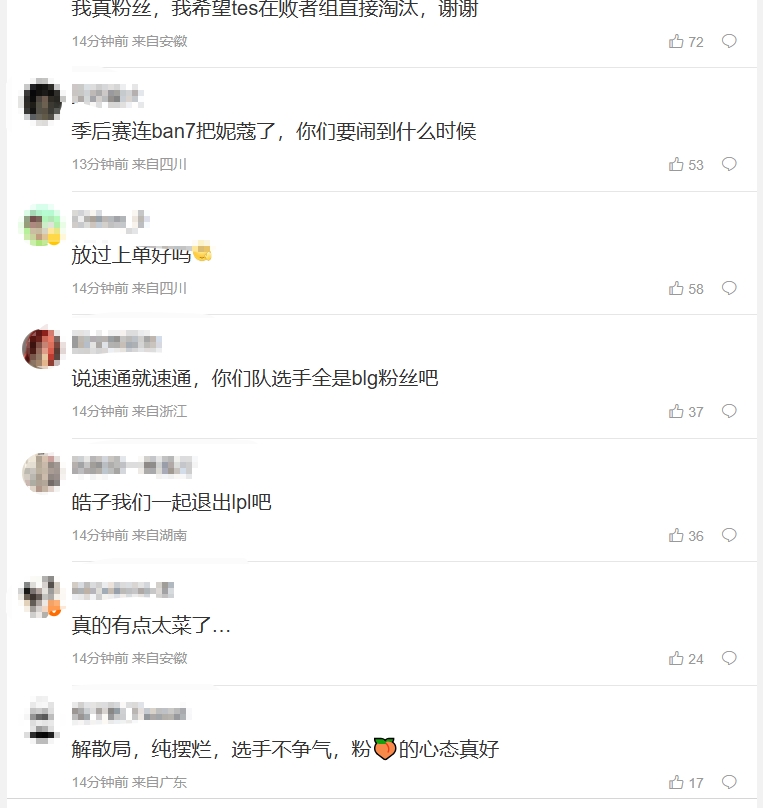Screen dimensions: 763x808
Task: Reply to the 说速通就速通 comment
Action: pos(729,411)
